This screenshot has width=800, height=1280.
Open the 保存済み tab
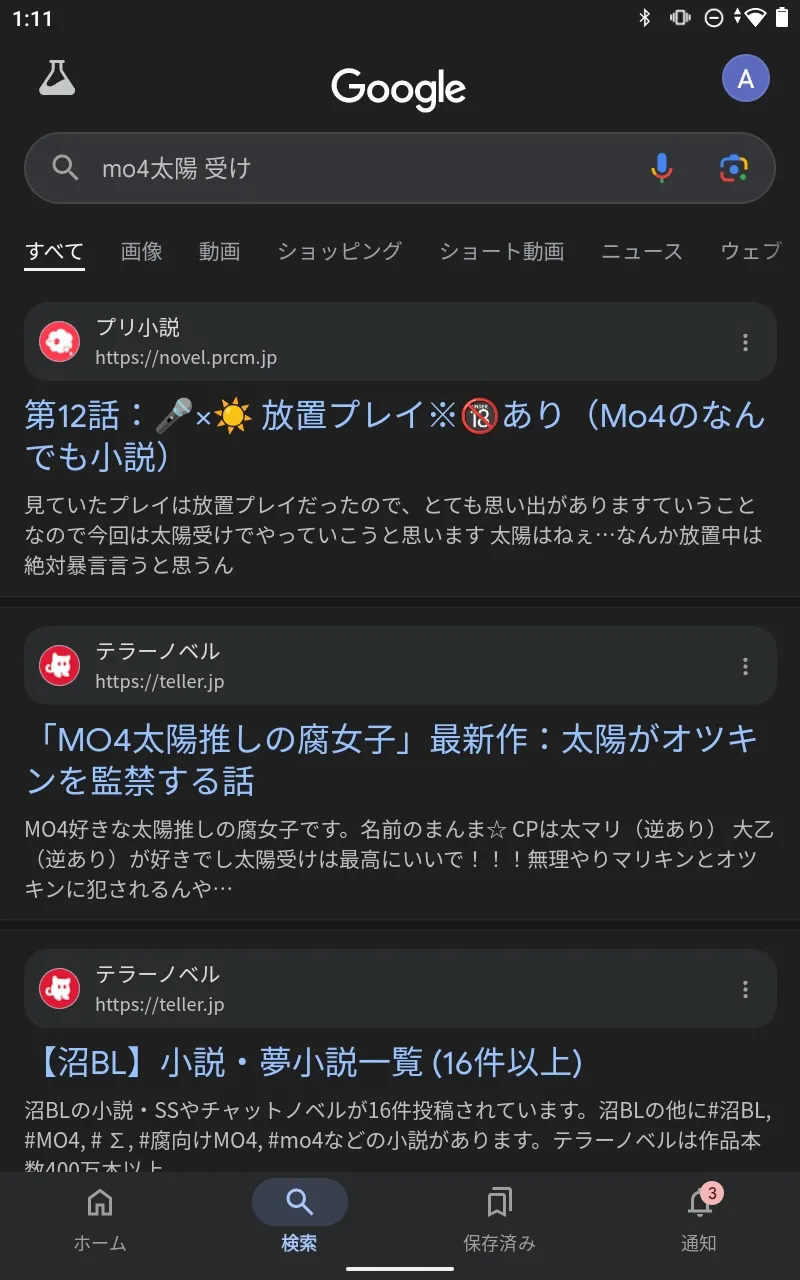(499, 1217)
